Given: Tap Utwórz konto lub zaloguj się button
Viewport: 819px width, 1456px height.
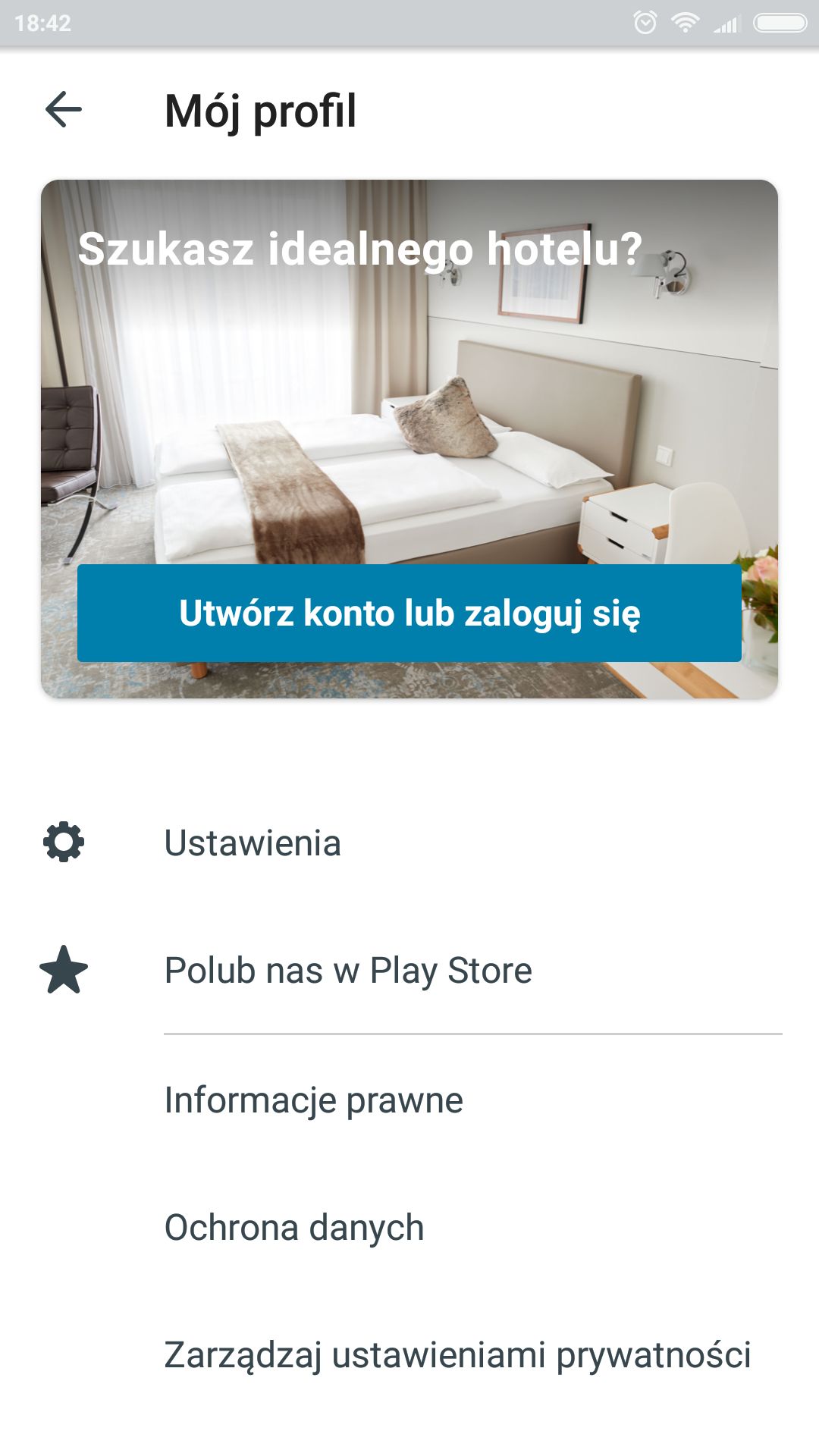Looking at the screenshot, I should point(409,613).
